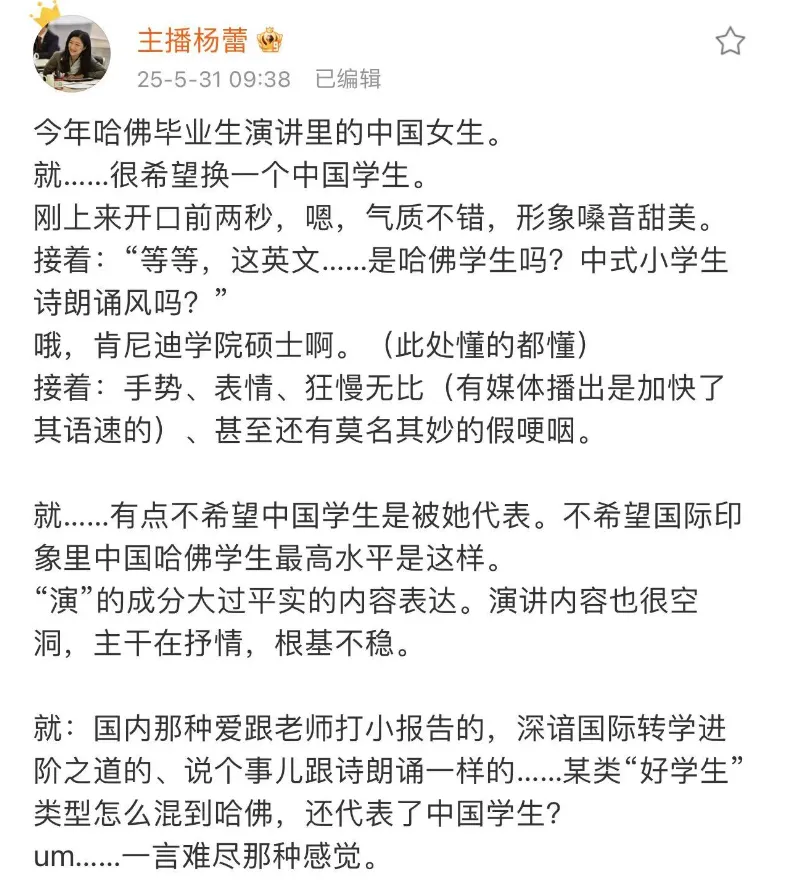801x883 pixels.
Task: Tap the username 主播杨蕾
Action: point(192,40)
